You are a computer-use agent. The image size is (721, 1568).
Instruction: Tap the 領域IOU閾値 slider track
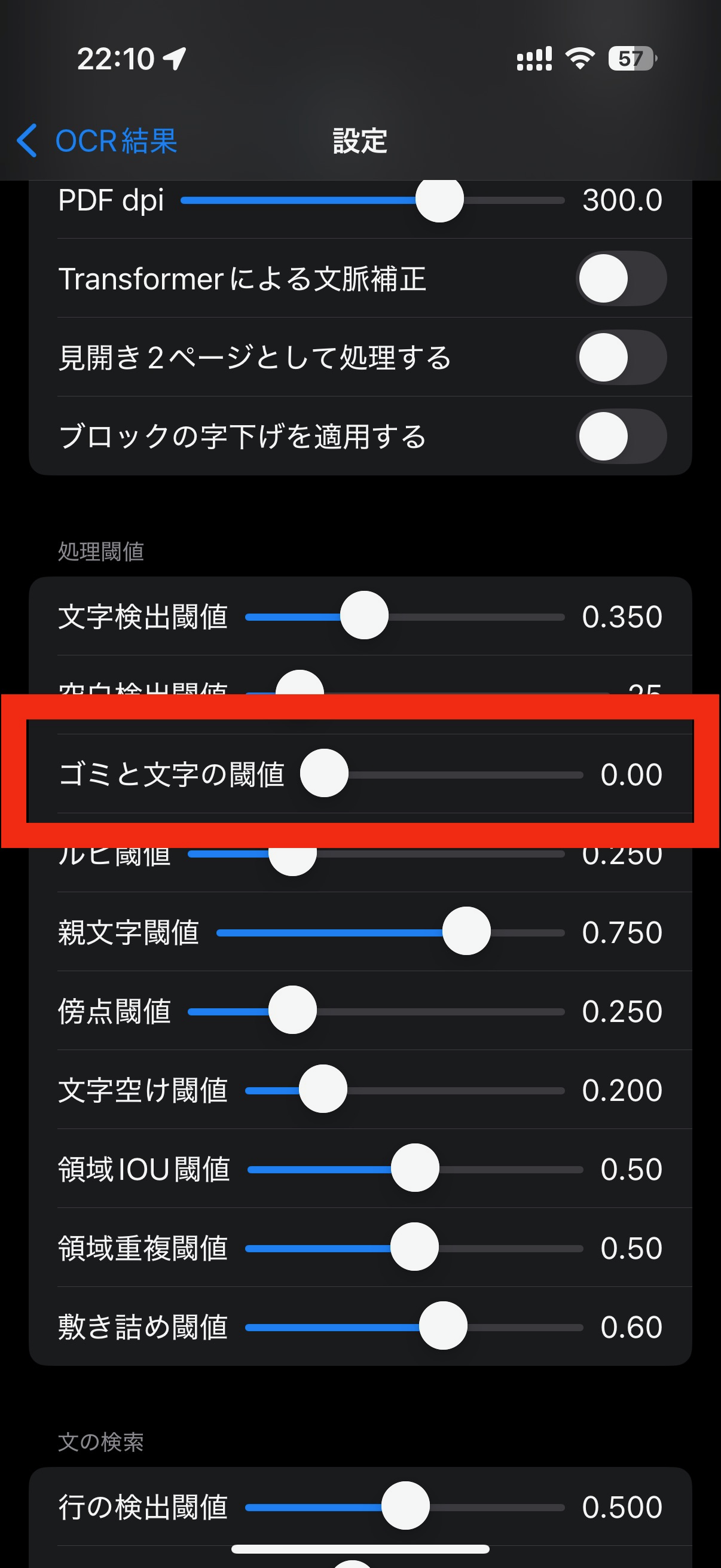click(x=415, y=1169)
